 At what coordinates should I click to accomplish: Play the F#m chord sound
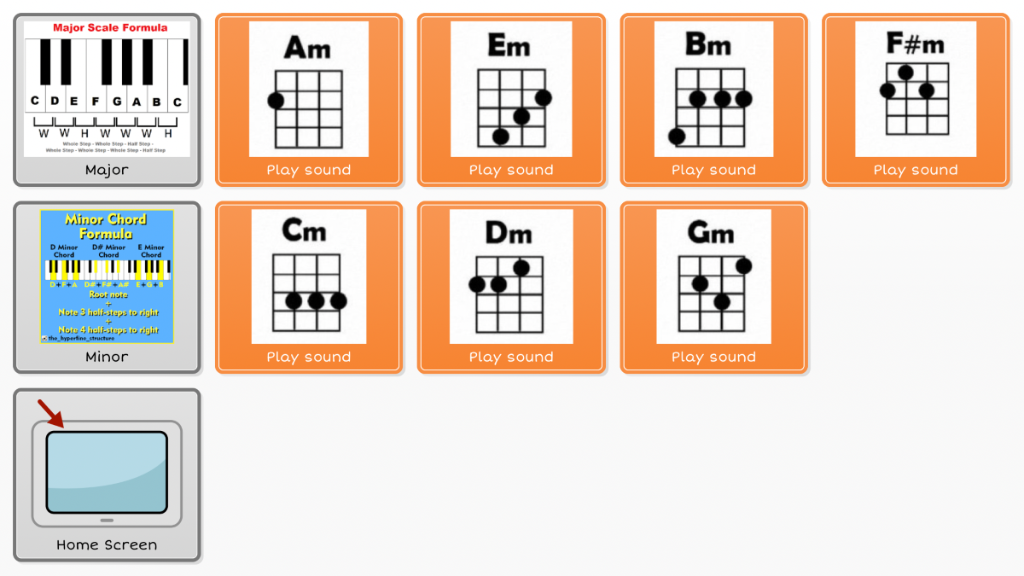click(915, 100)
